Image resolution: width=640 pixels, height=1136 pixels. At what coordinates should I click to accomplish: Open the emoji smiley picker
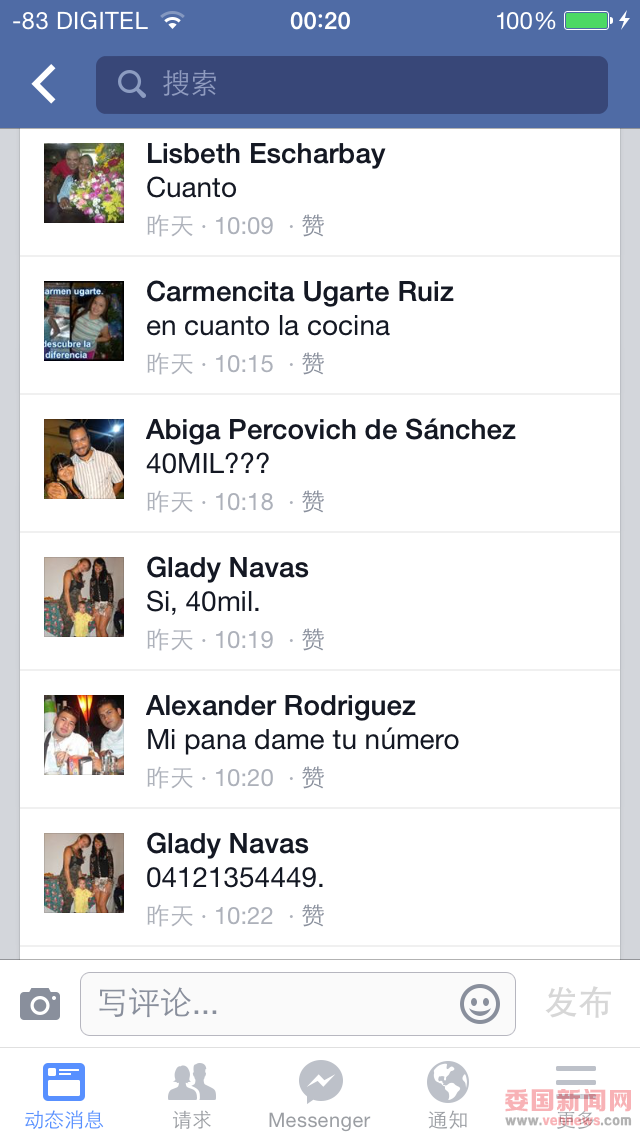pyautogui.click(x=480, y=1003)
